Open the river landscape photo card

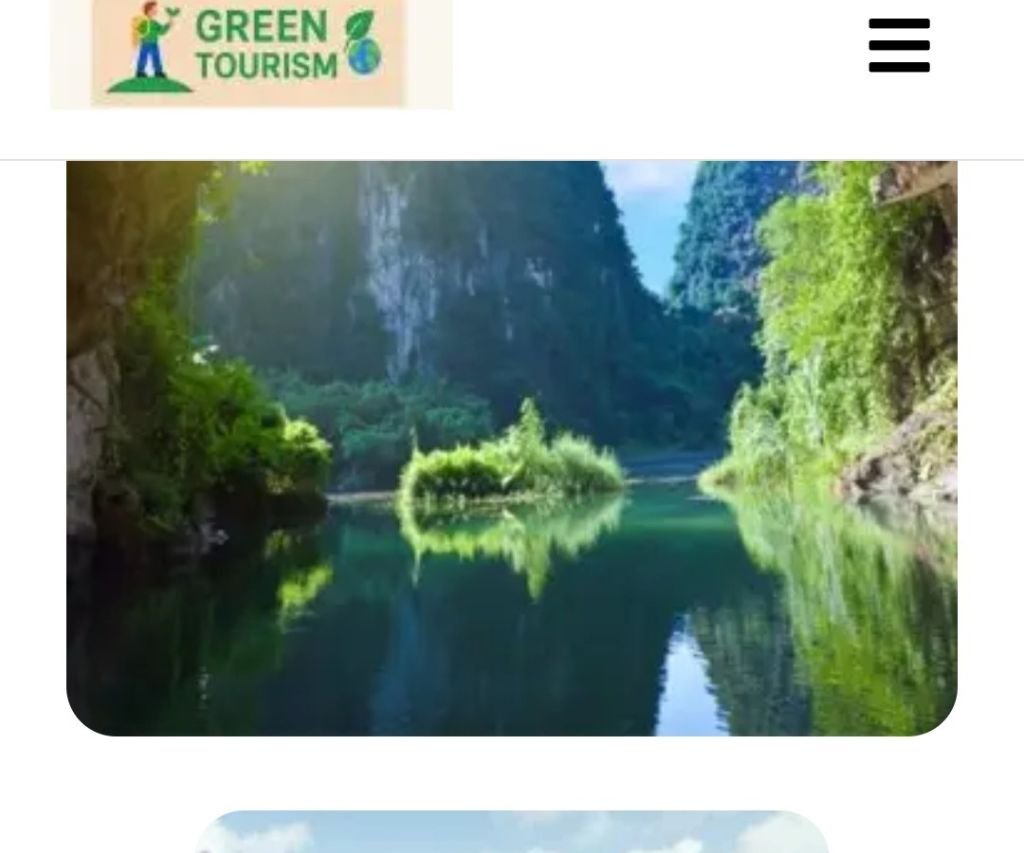(x=511, y=447)
